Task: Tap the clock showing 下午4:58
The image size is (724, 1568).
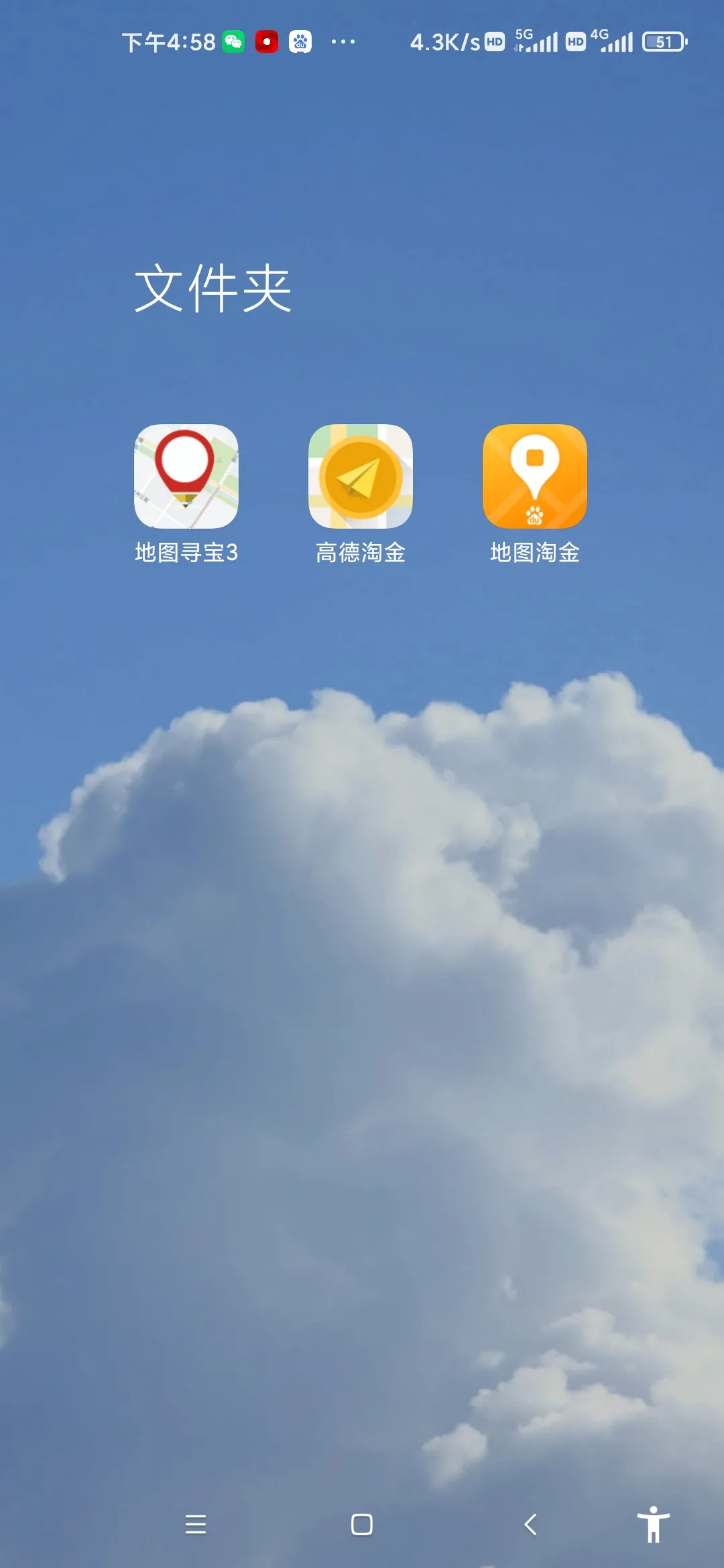Action: (168, 42)
